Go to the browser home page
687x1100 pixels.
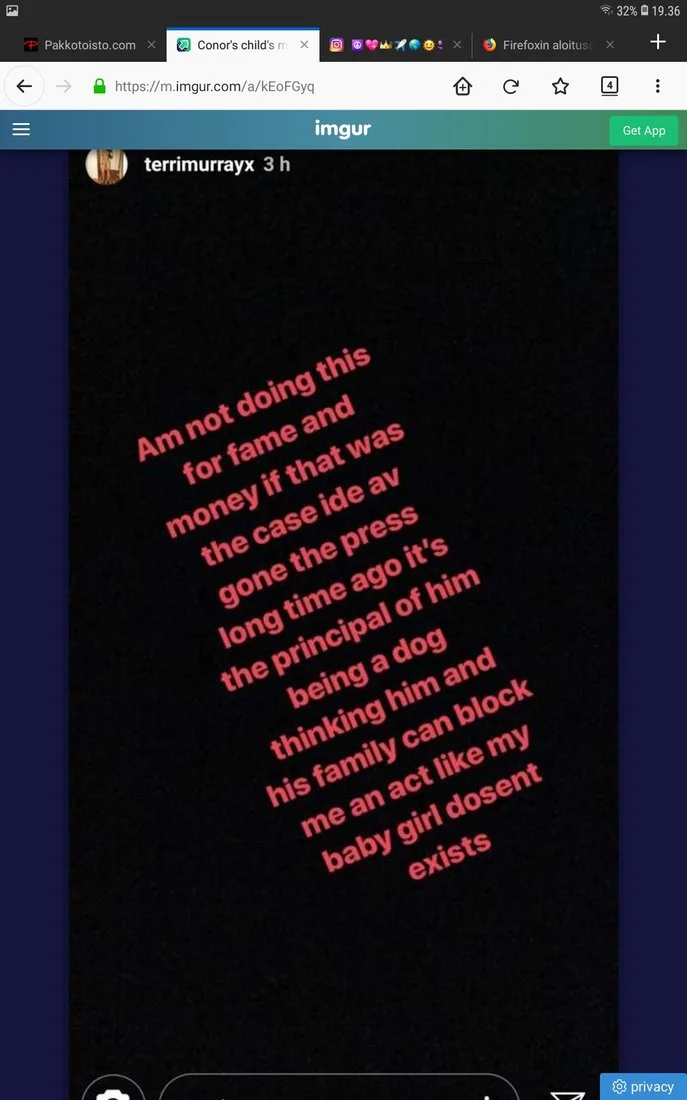click(x=462, y=86)
